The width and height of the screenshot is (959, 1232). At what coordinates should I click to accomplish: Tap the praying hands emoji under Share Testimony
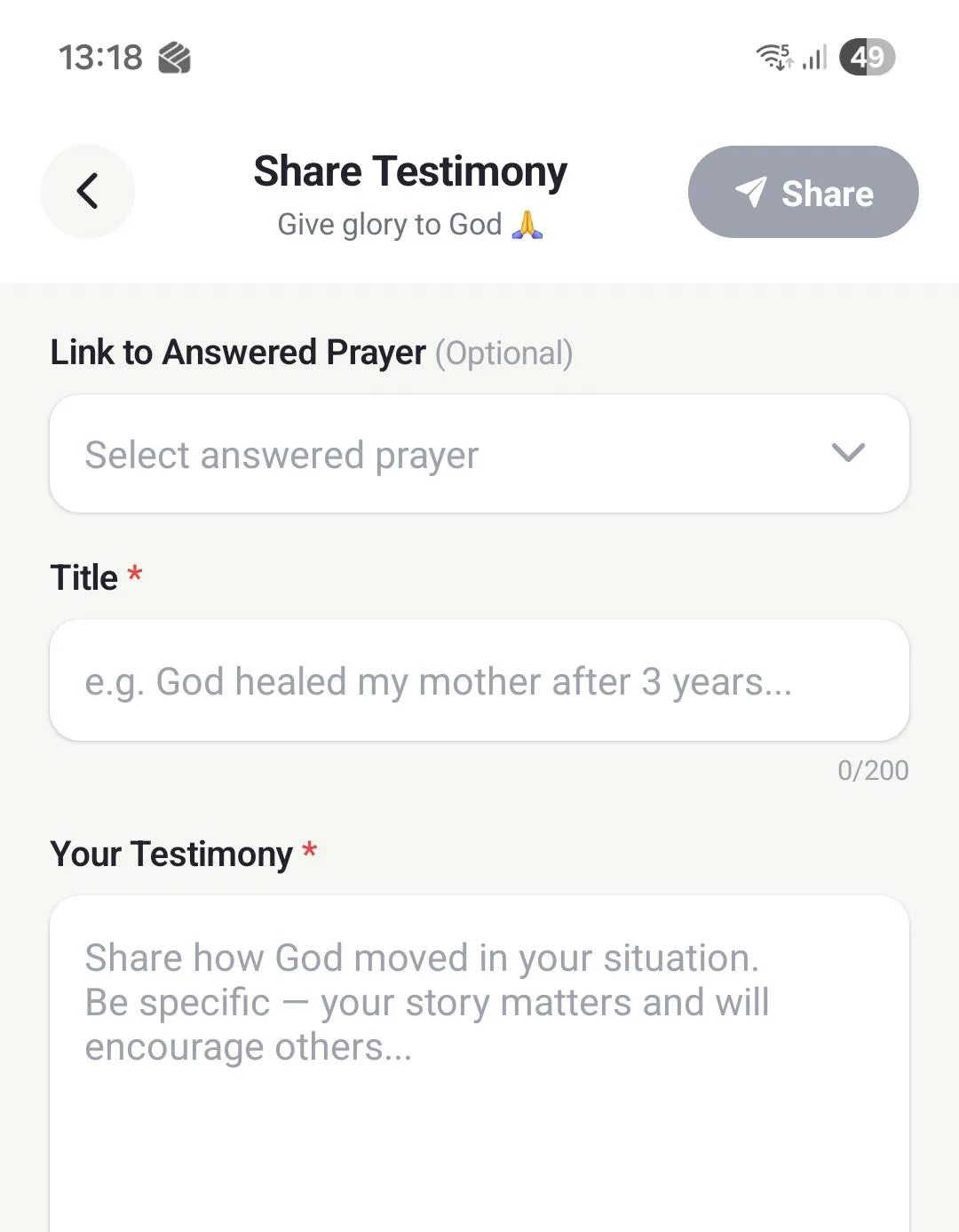point(529,224)
